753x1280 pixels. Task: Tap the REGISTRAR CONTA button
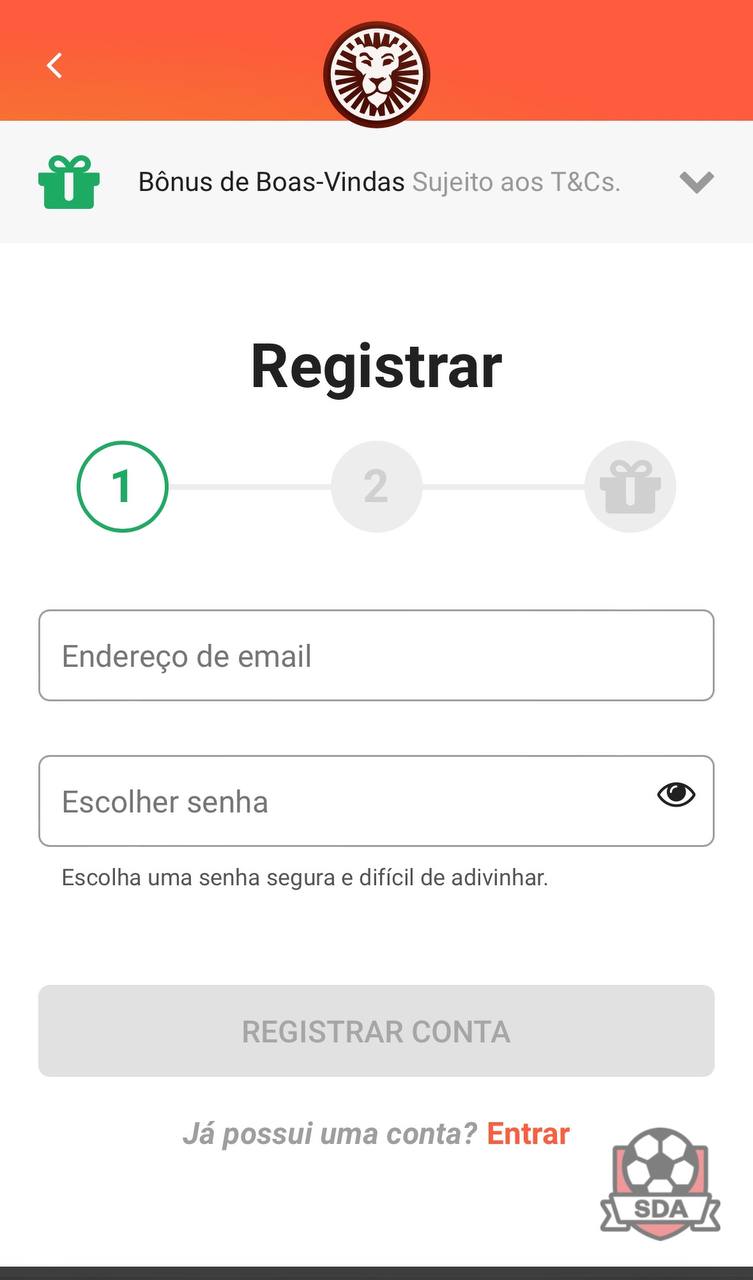376,1031
